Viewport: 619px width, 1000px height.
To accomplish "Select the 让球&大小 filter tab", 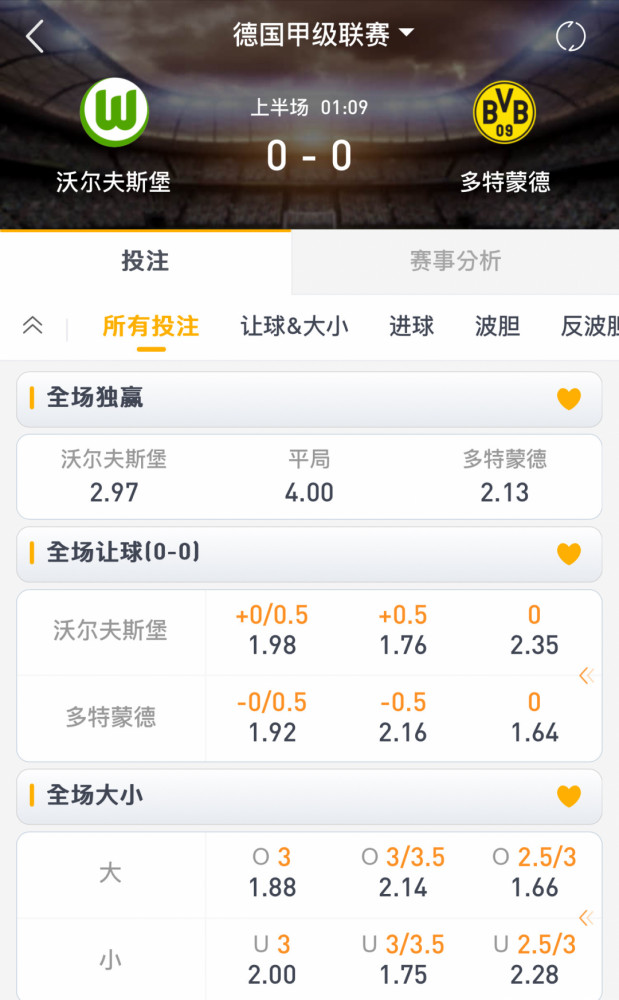I will (x=294, y=326).
